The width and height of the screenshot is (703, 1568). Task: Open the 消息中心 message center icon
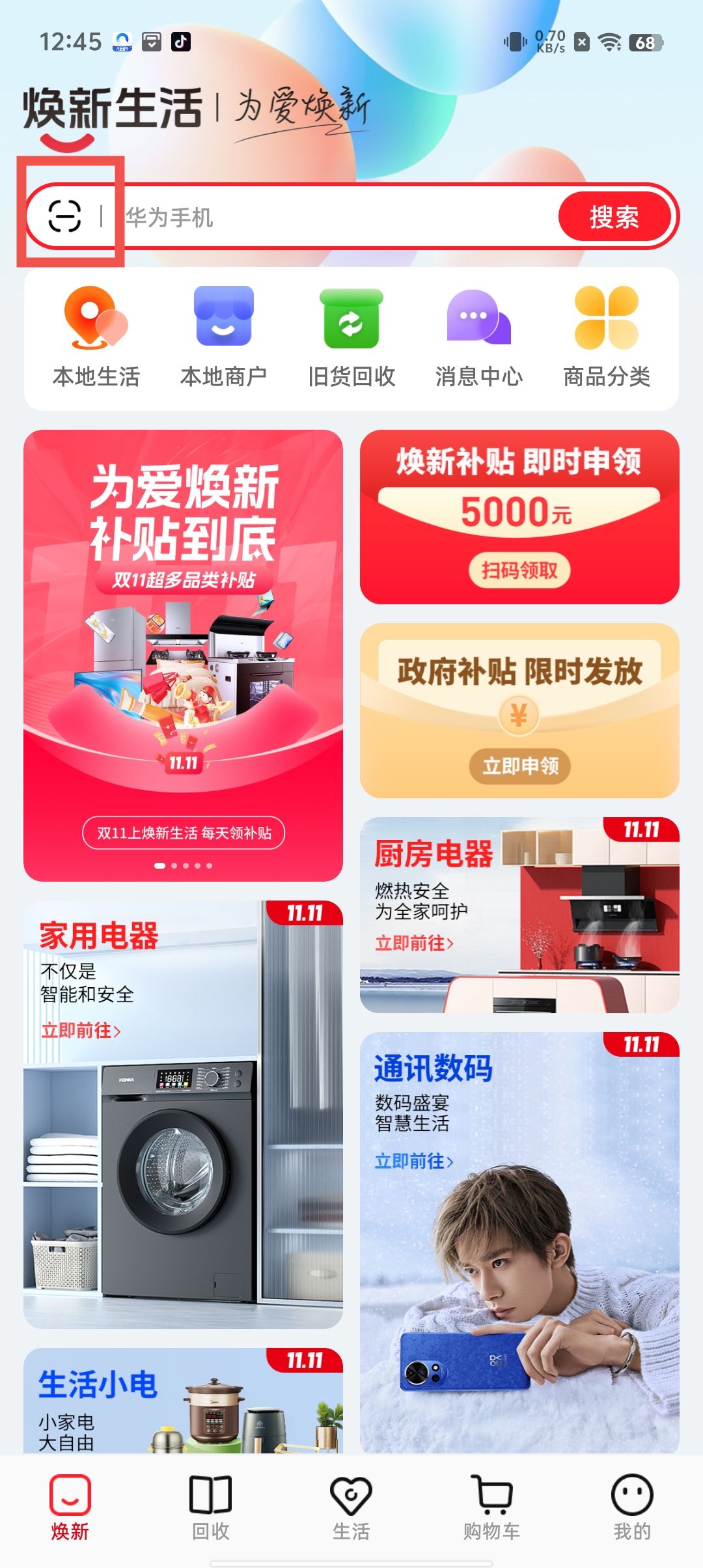click(478, 331)
